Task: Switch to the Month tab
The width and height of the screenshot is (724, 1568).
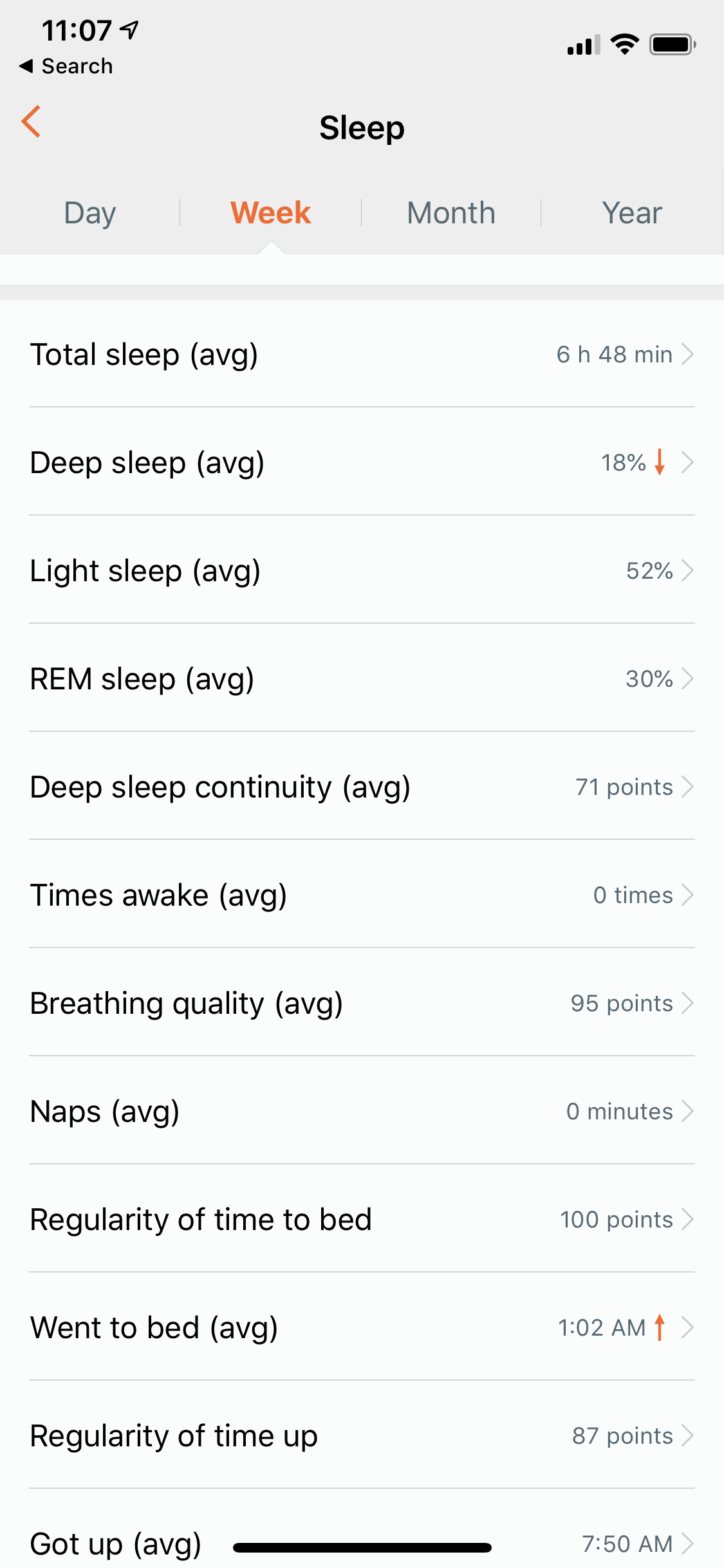Action: pyautogui.click(x=451, y=213)
